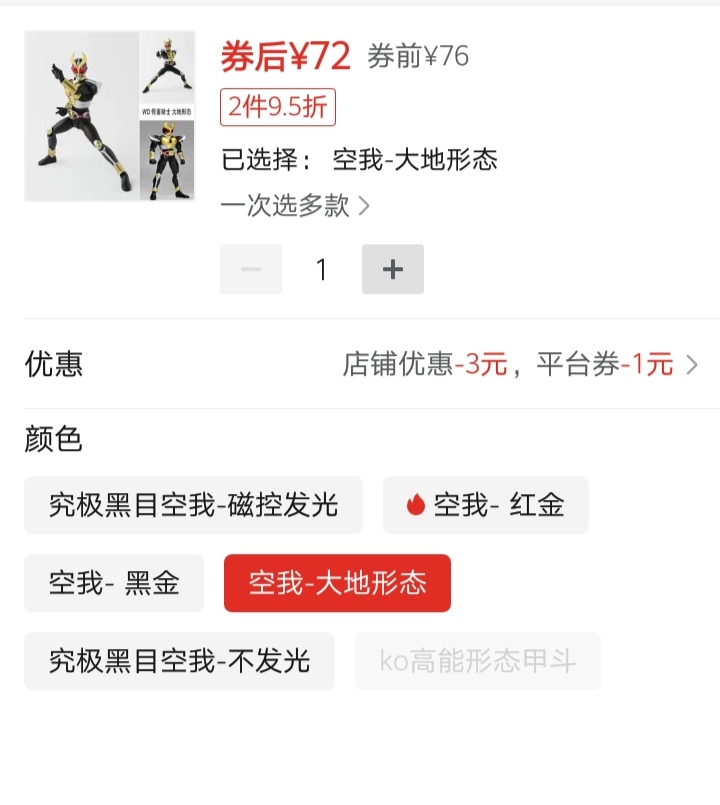This screenshot has width=720, height=805.
Task: Select 究极黑目空我-不发光 variant
Action: [x=180, y=661]
